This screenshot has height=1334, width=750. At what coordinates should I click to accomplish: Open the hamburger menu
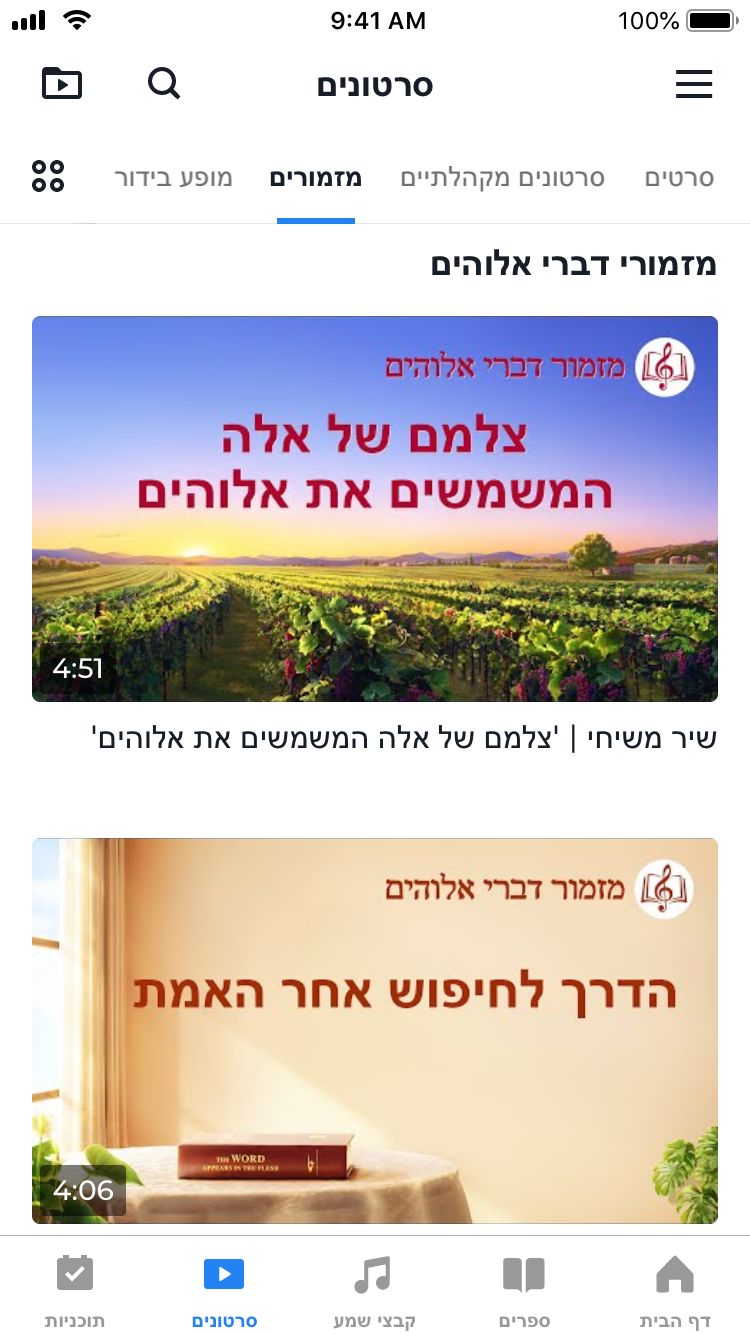pyautogui.click(x=693, y=84)
